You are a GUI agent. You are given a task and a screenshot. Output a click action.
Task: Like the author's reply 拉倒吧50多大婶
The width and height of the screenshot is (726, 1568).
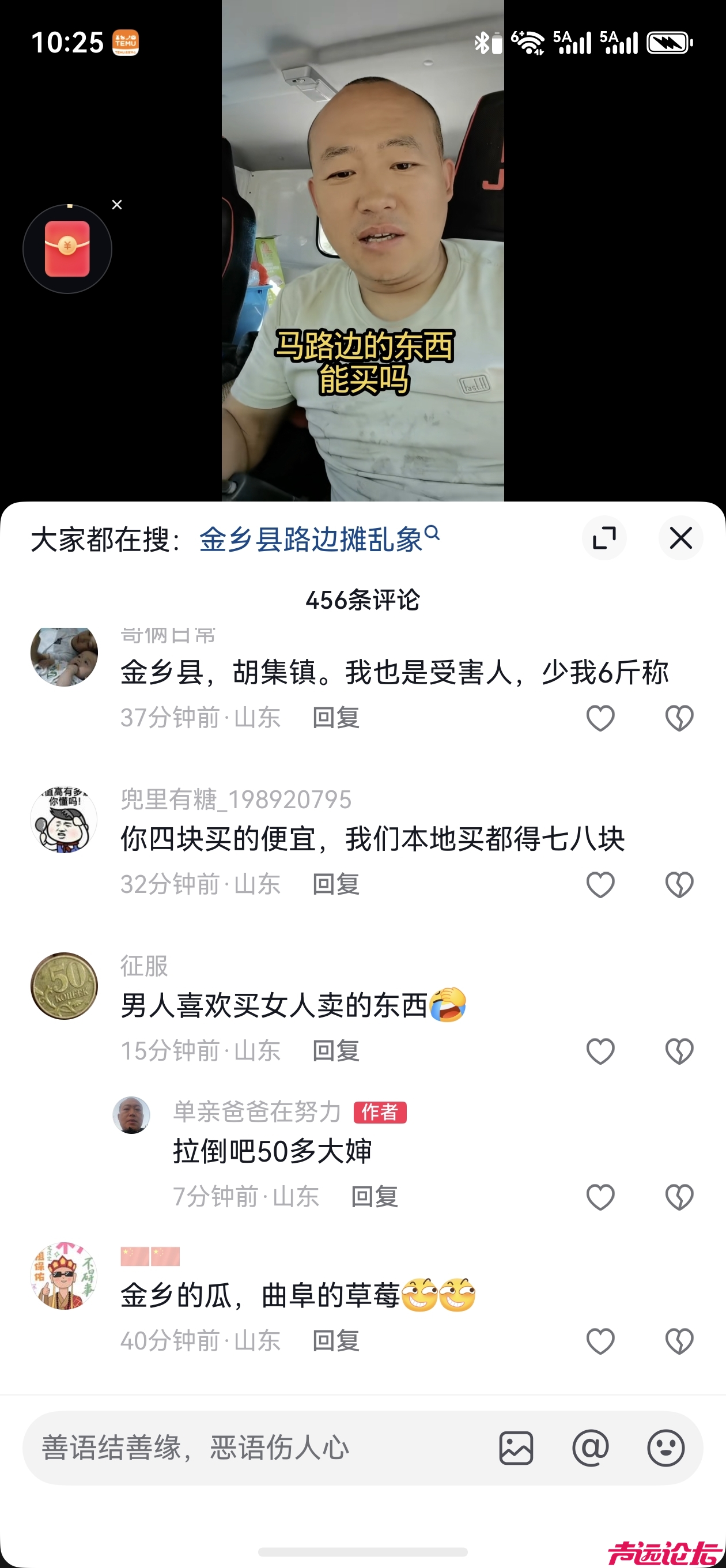click(x=600, y=1197)
